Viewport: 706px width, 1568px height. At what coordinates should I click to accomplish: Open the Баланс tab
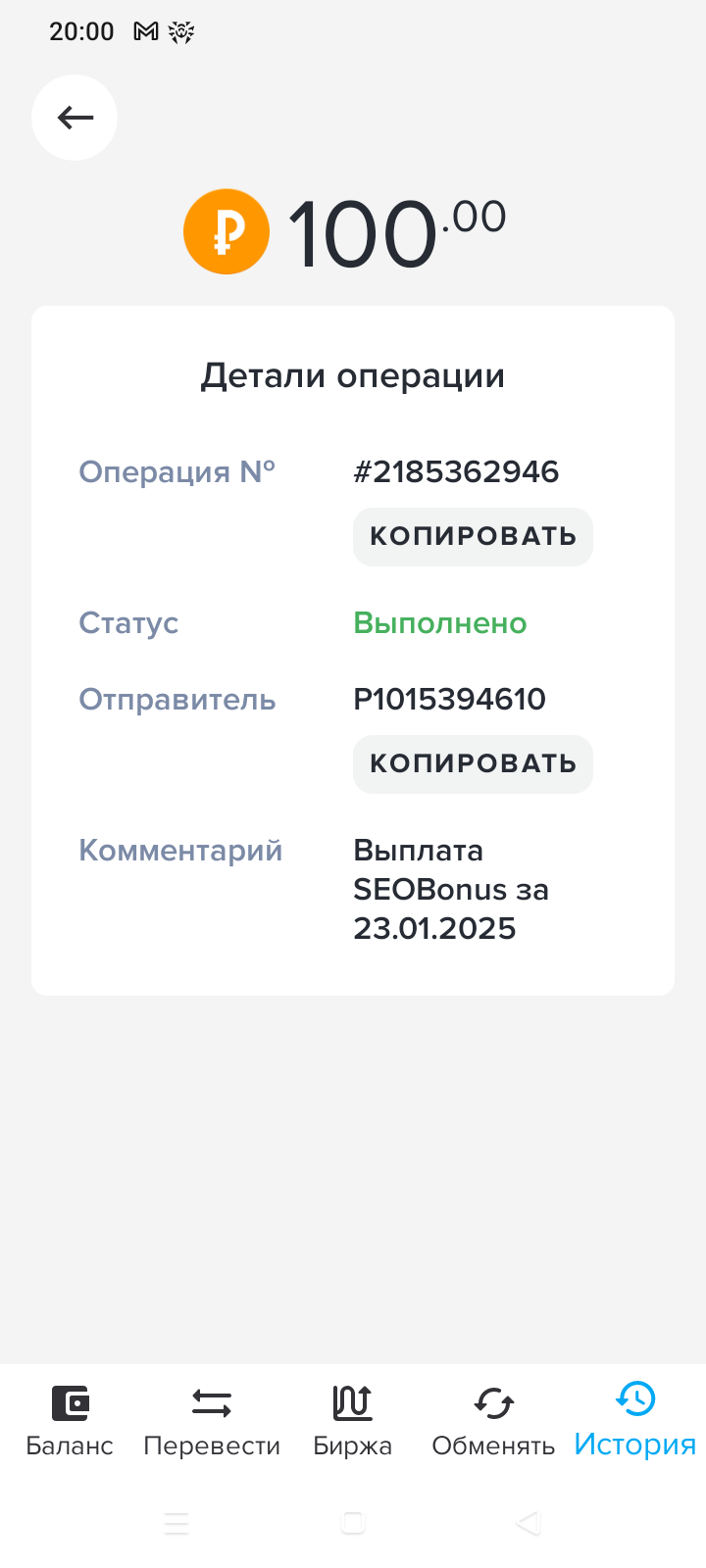pos(70,1420)
